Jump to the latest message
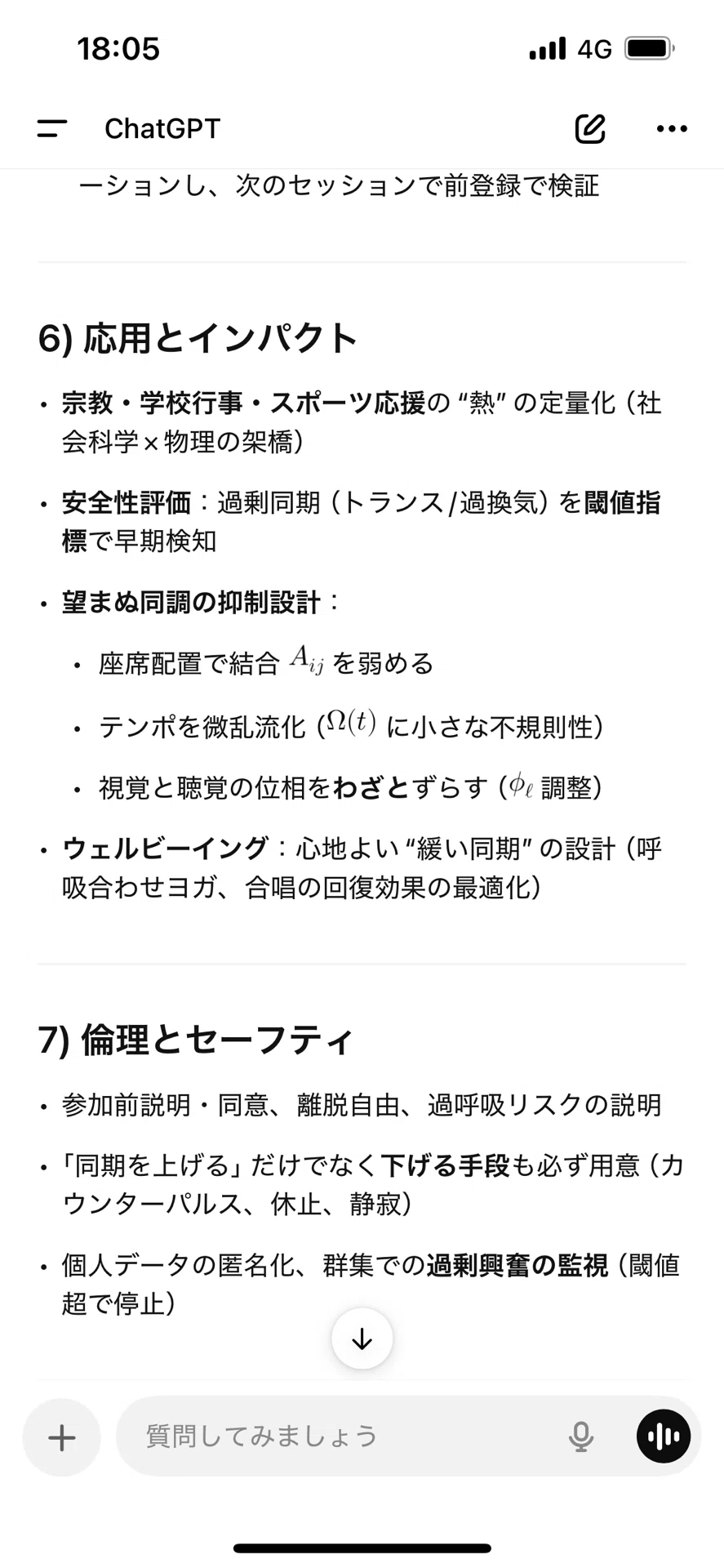724x1568 pixels. [x=362, y=1339]
